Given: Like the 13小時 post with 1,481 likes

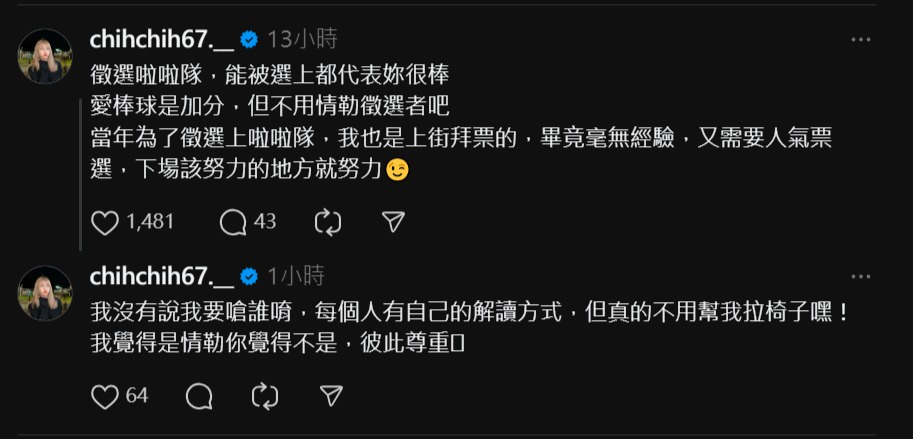Looking at the screenshot, I should 105,222.
